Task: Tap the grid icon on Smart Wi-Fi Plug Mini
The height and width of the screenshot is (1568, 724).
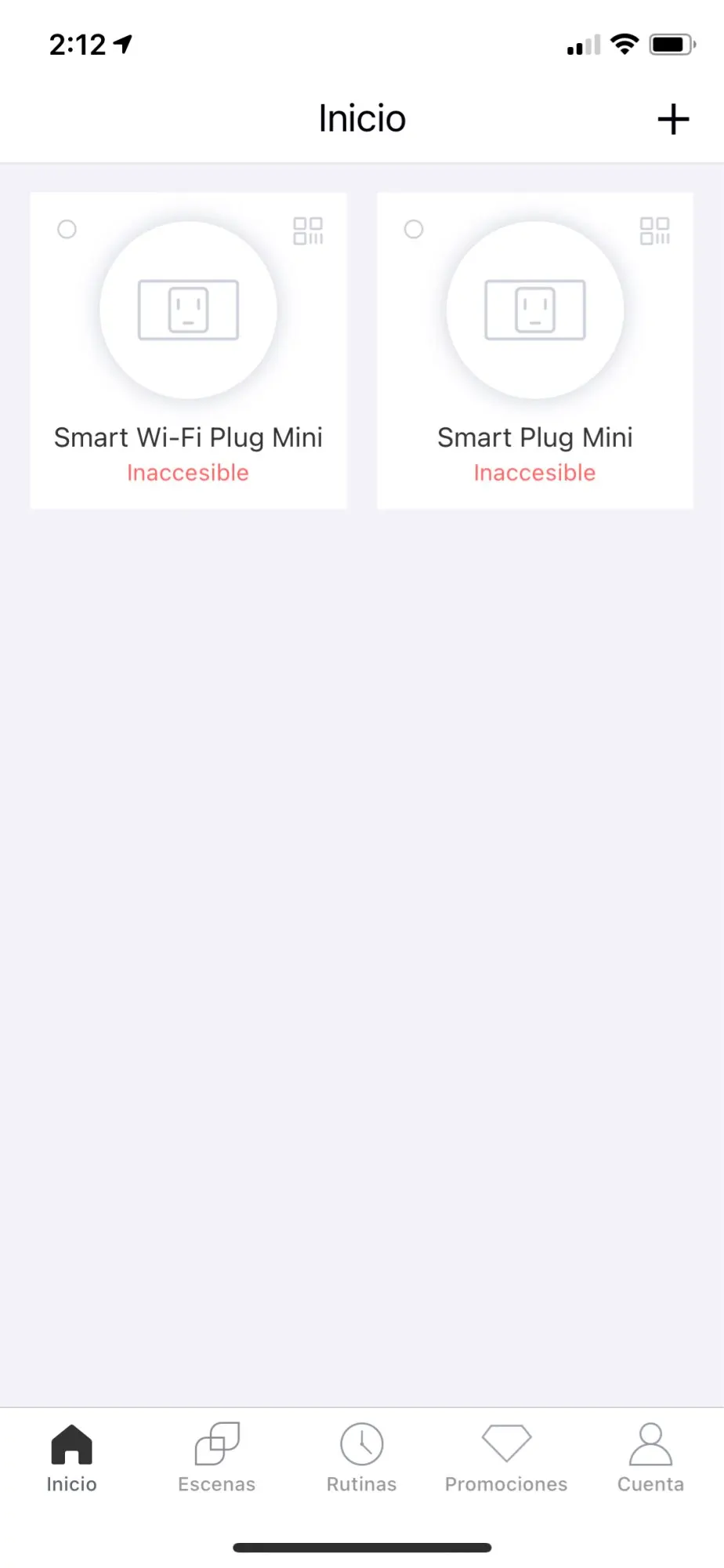Action: [x=308, y=231]
